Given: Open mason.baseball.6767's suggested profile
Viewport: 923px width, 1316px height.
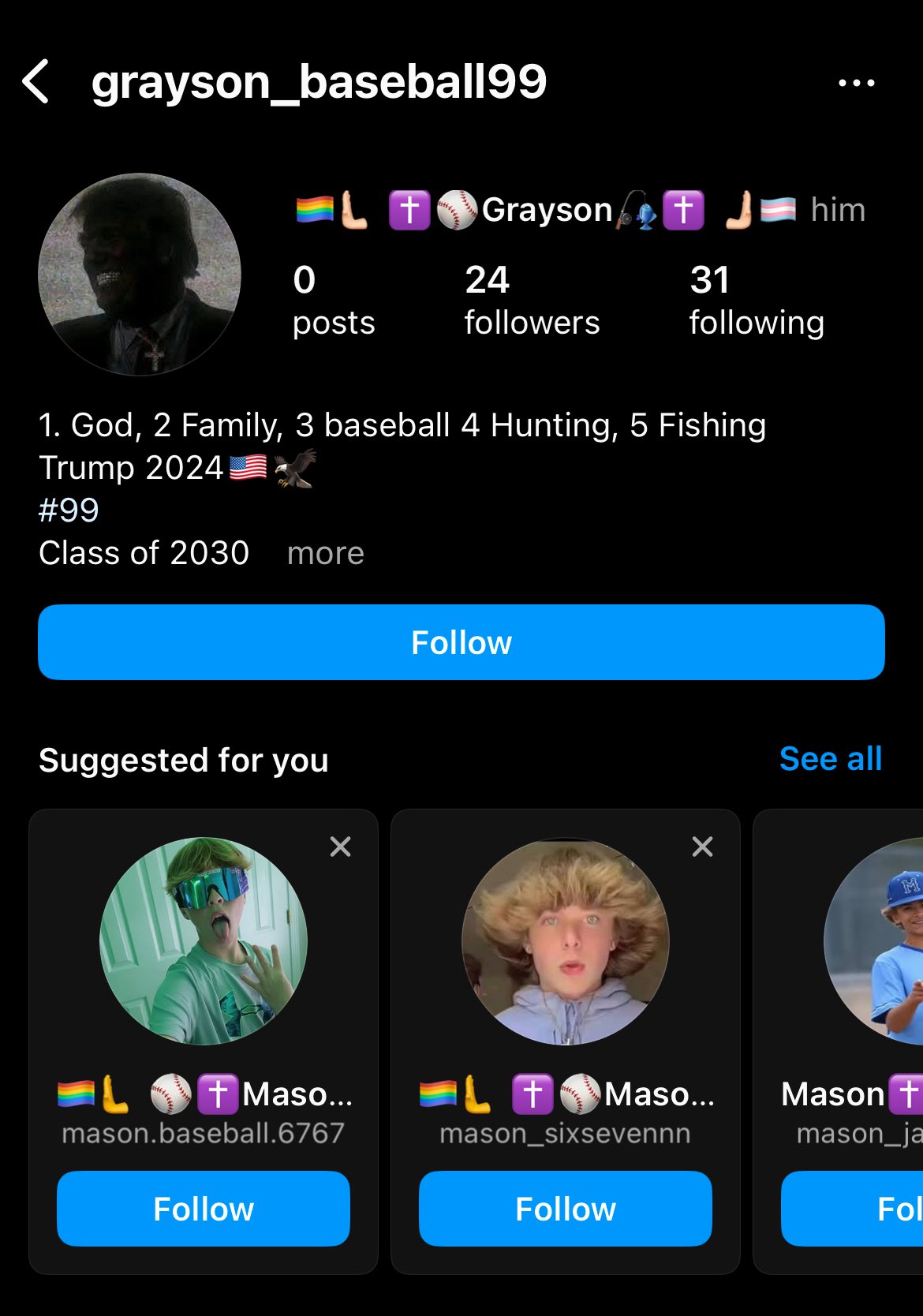Looking at the screenshot, I should pos(204,941).
